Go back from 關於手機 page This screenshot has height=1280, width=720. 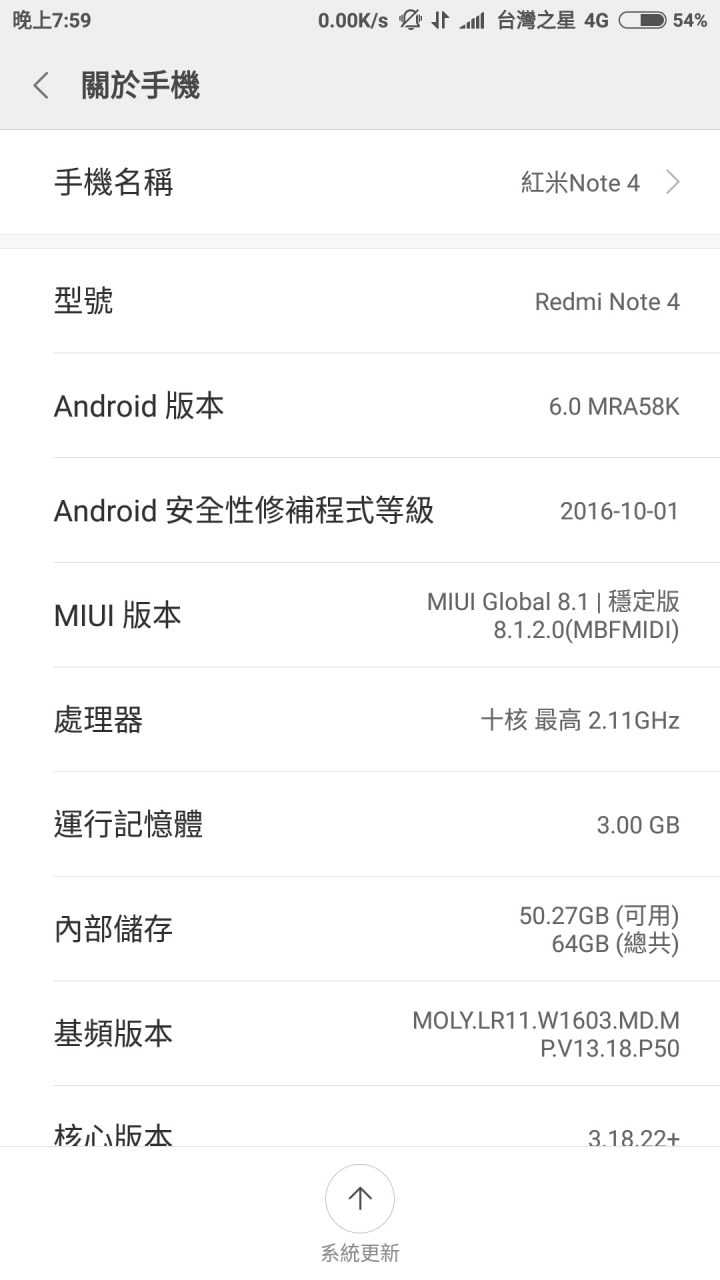41,86
